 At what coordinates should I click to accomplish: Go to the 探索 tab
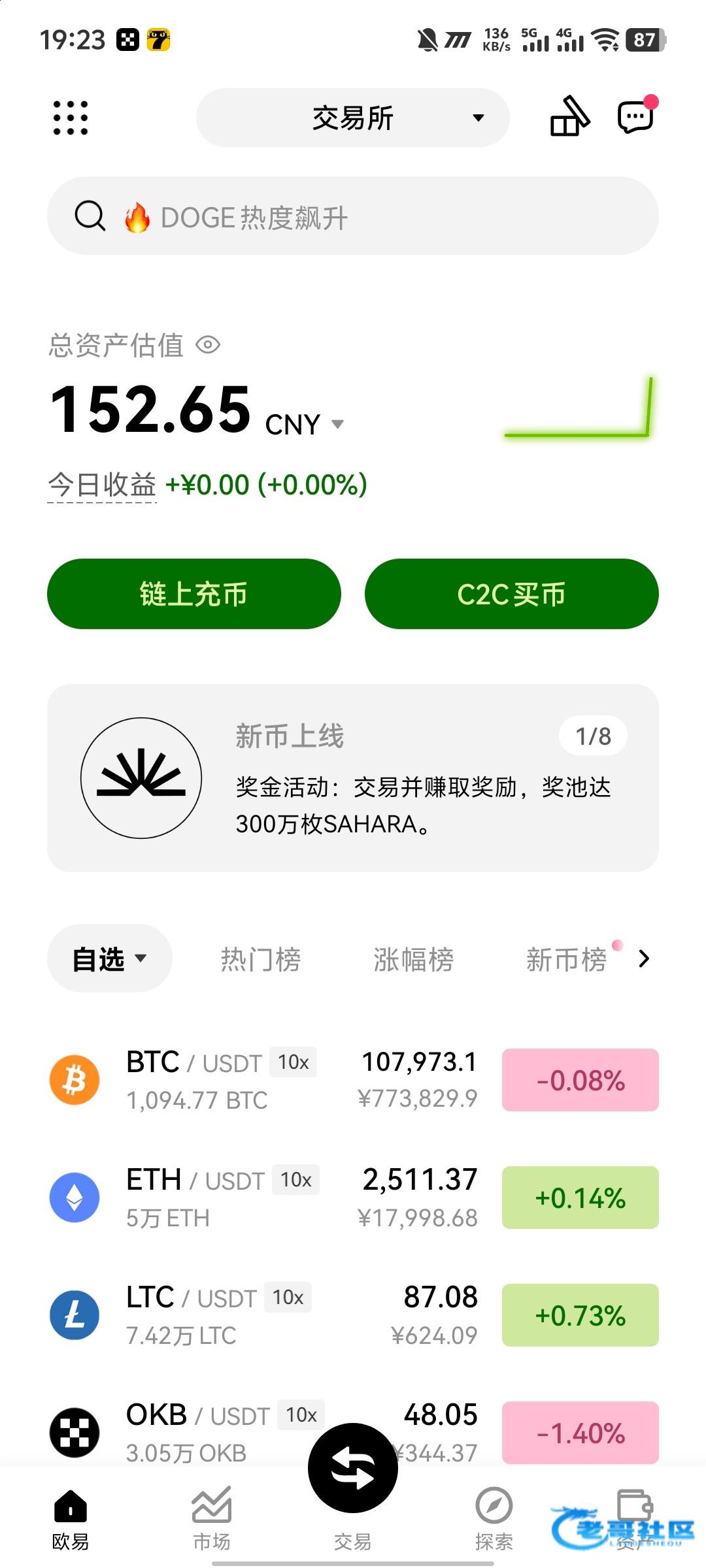click(494, 1519)
